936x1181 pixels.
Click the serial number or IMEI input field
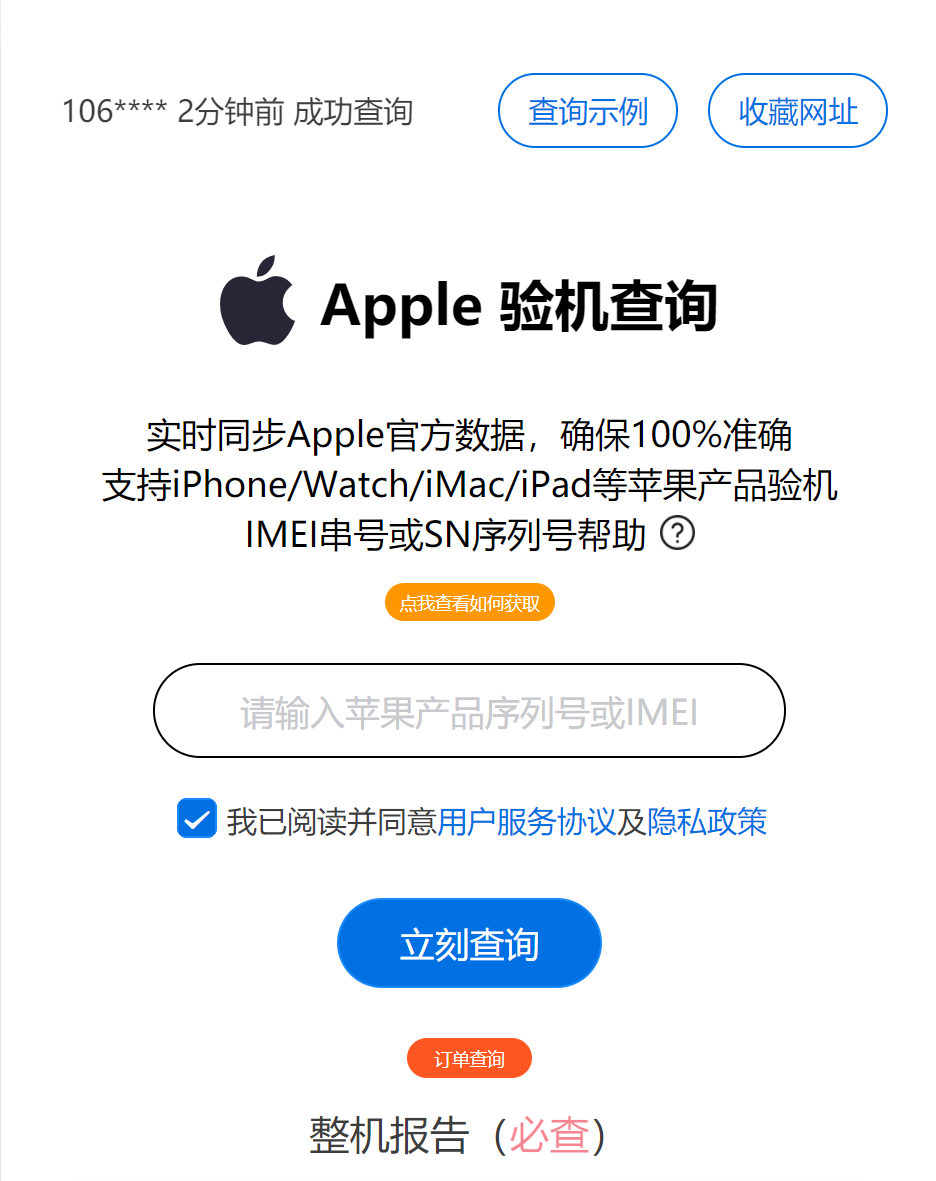point(469,710)
